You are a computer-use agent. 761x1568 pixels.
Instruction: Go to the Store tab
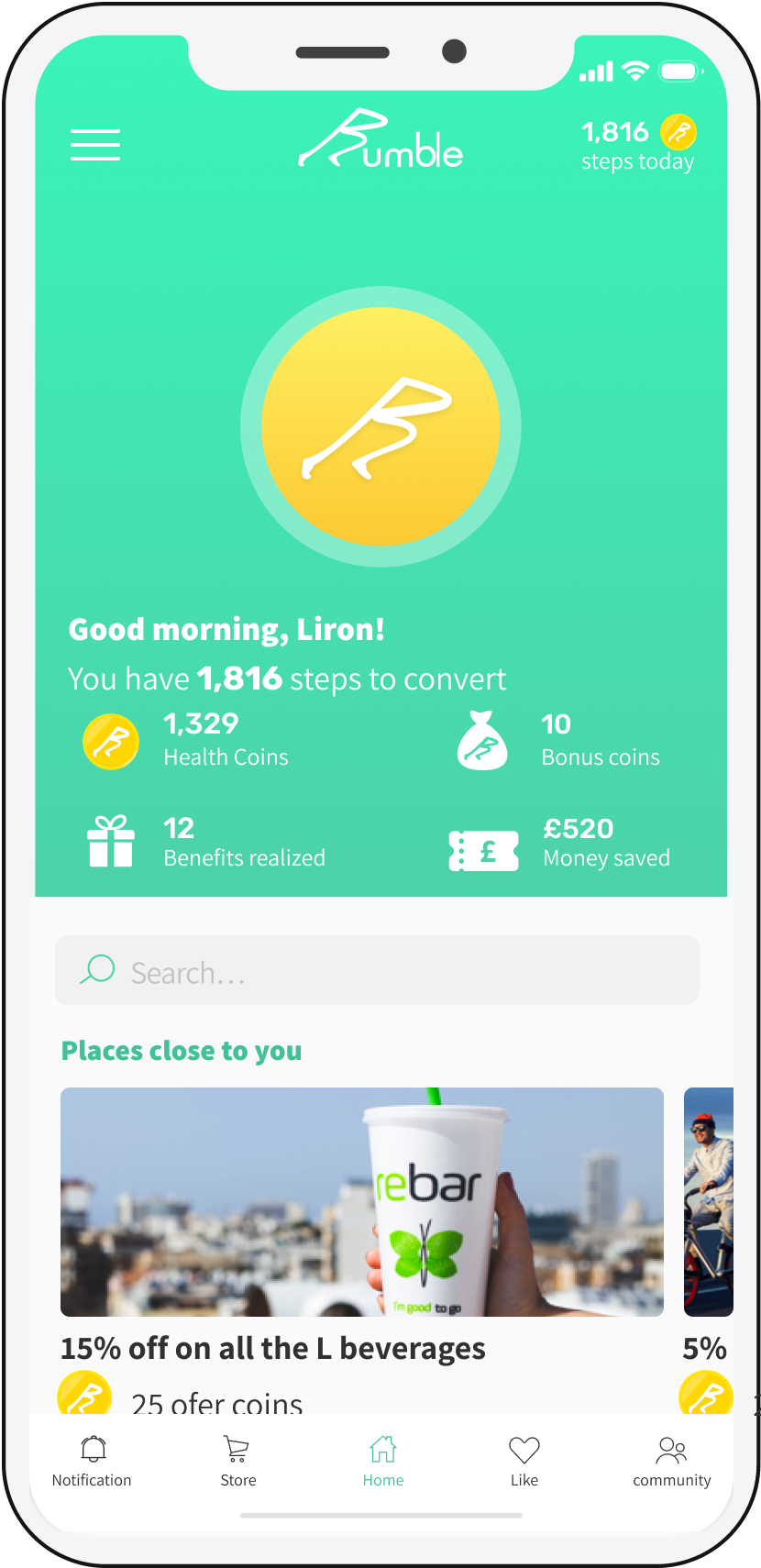pos(237,1461)
